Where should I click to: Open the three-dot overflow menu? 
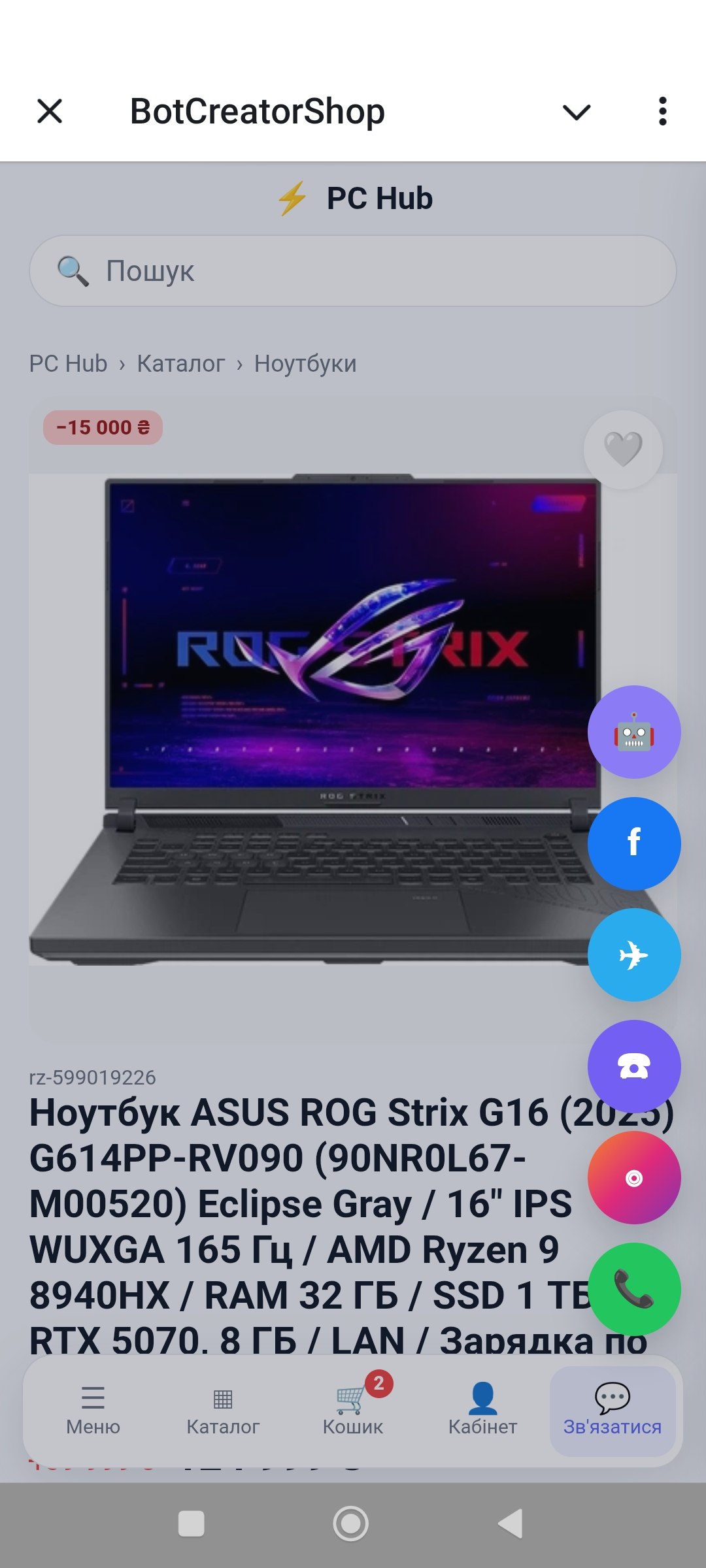pos(662,111)
